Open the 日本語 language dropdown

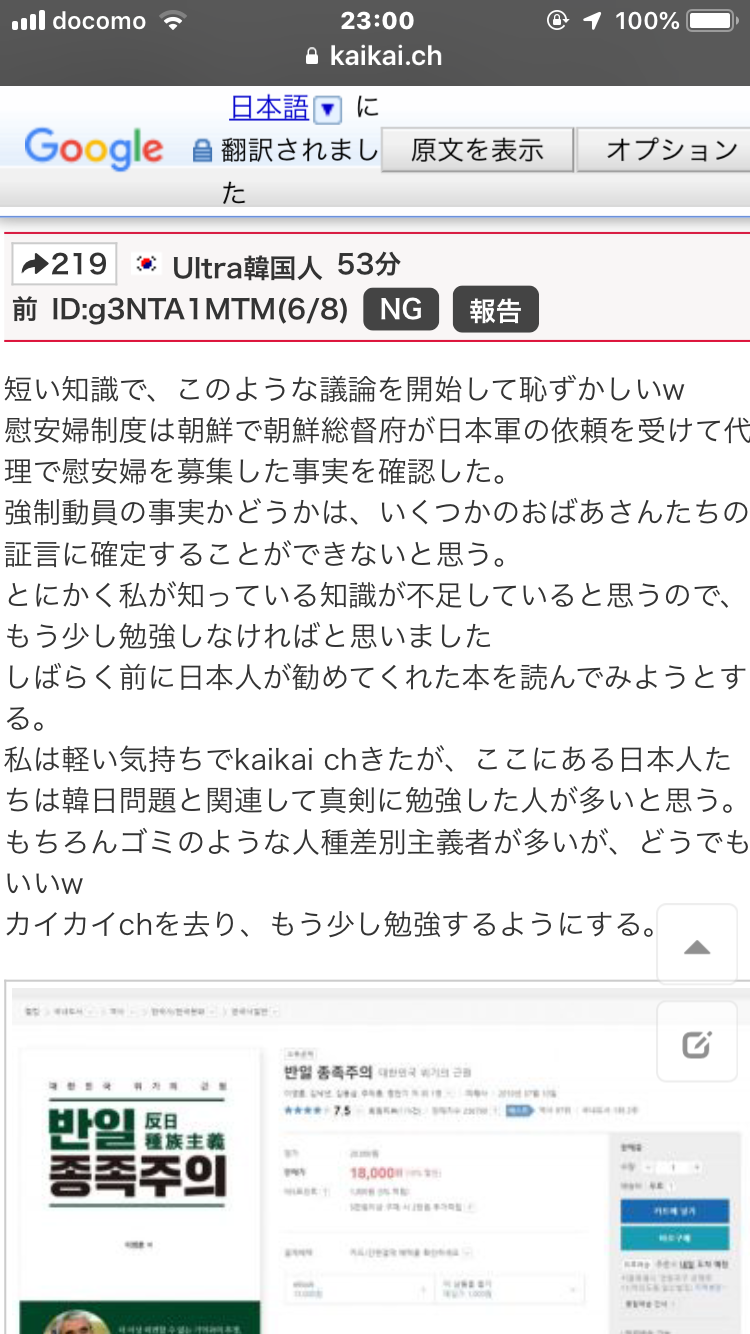tap(328, 108)
